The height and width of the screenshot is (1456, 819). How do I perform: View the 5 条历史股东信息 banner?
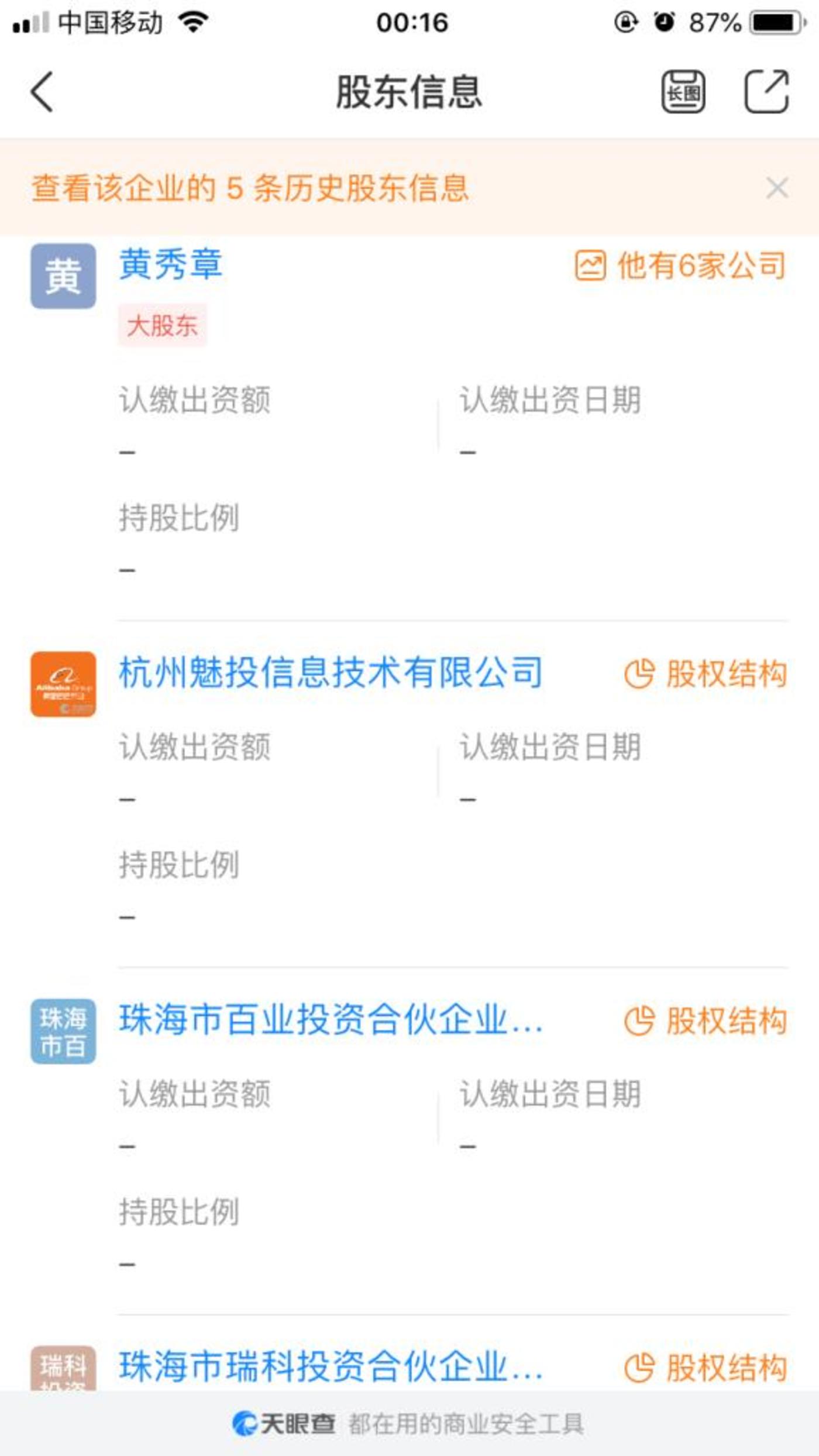(x=250, y=188)
